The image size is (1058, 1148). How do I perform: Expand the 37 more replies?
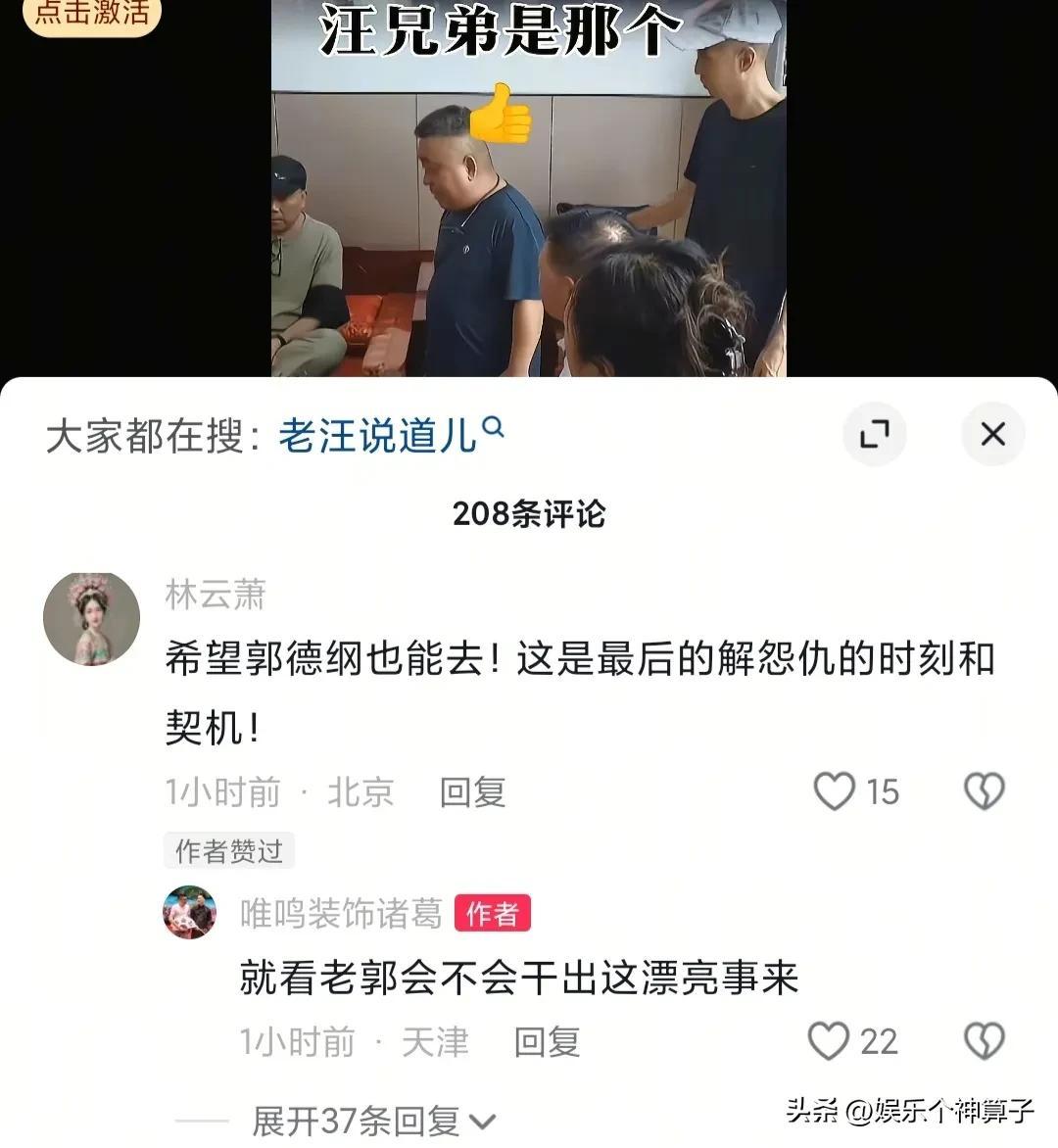tap(372, 1121)
